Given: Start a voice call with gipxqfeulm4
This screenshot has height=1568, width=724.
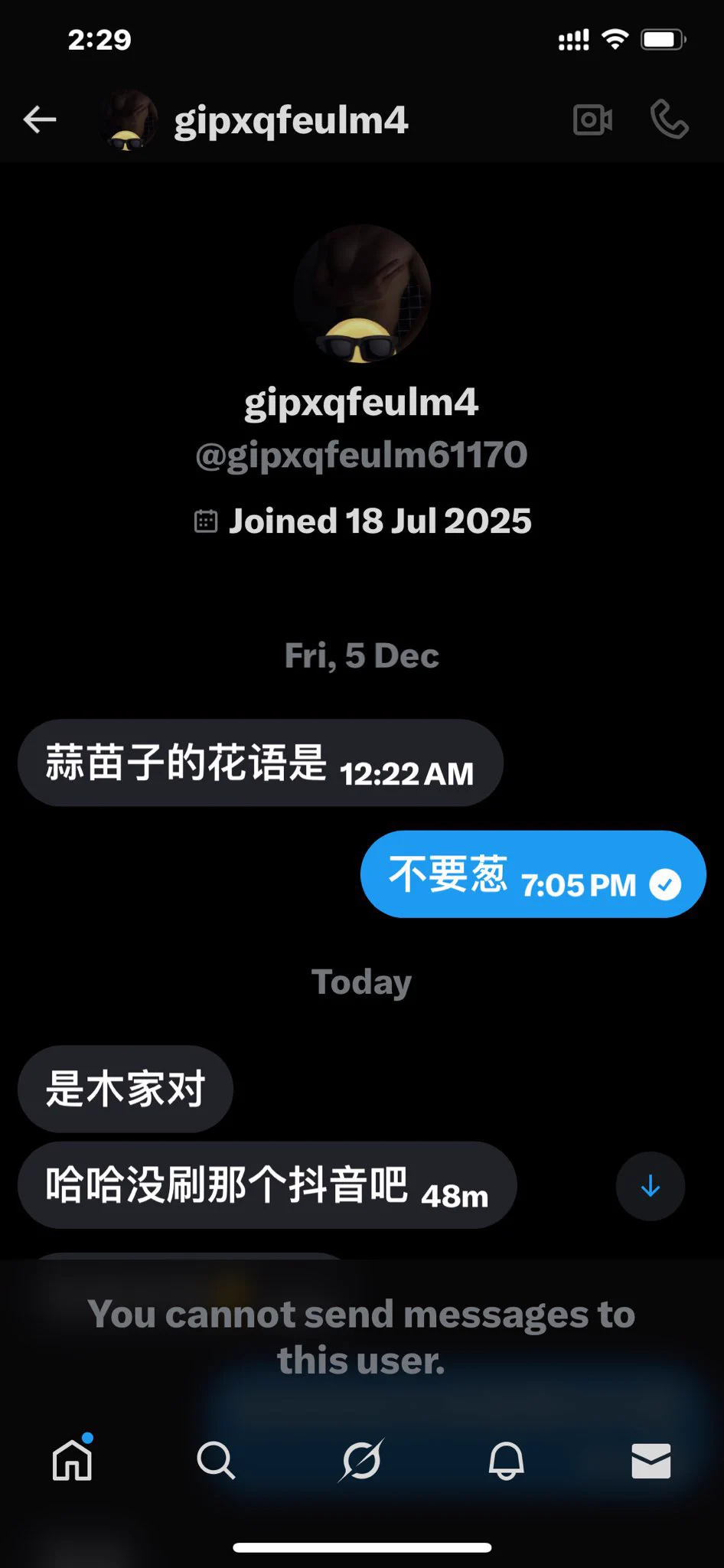Looking at the screenshot, I should coord(670,120).
